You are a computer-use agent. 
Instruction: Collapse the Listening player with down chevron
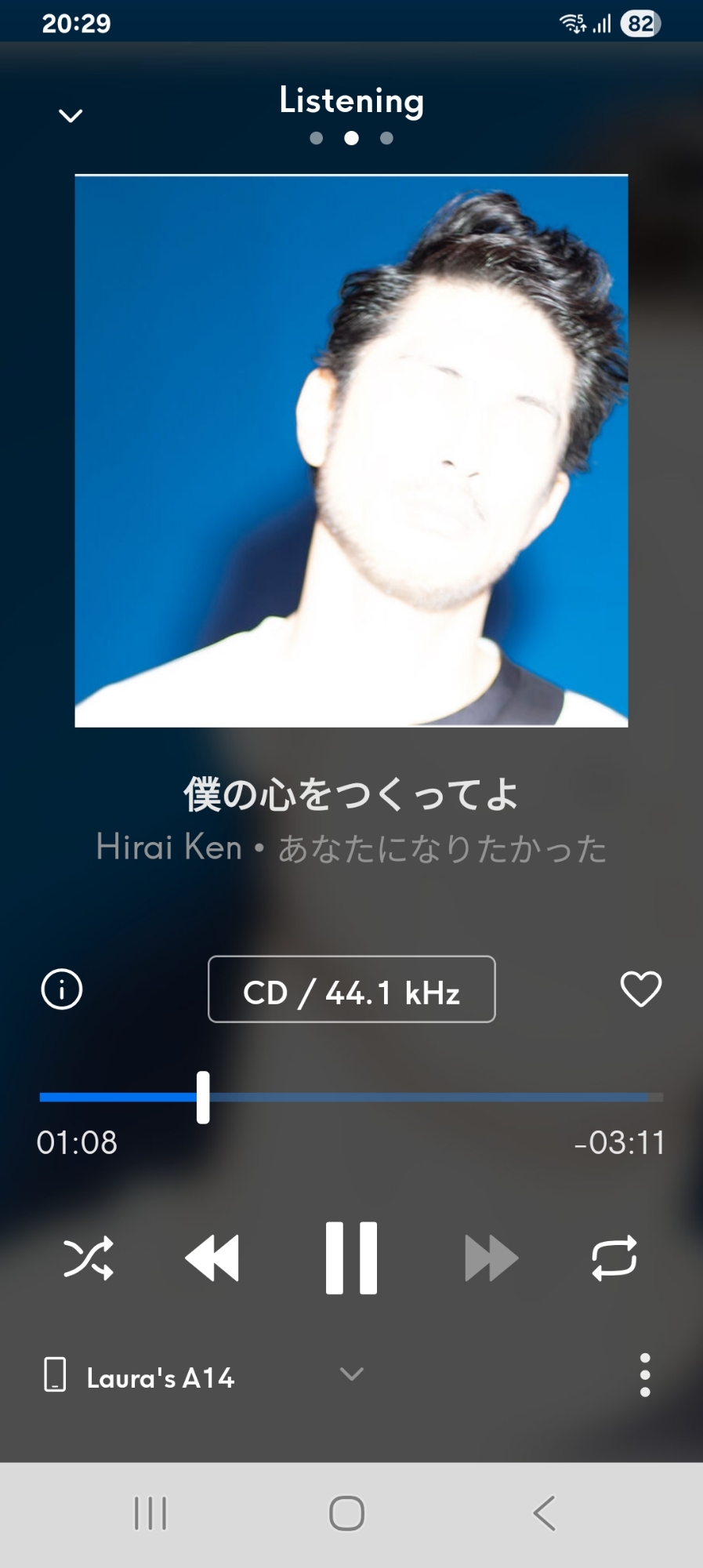(x=71, y=116)
